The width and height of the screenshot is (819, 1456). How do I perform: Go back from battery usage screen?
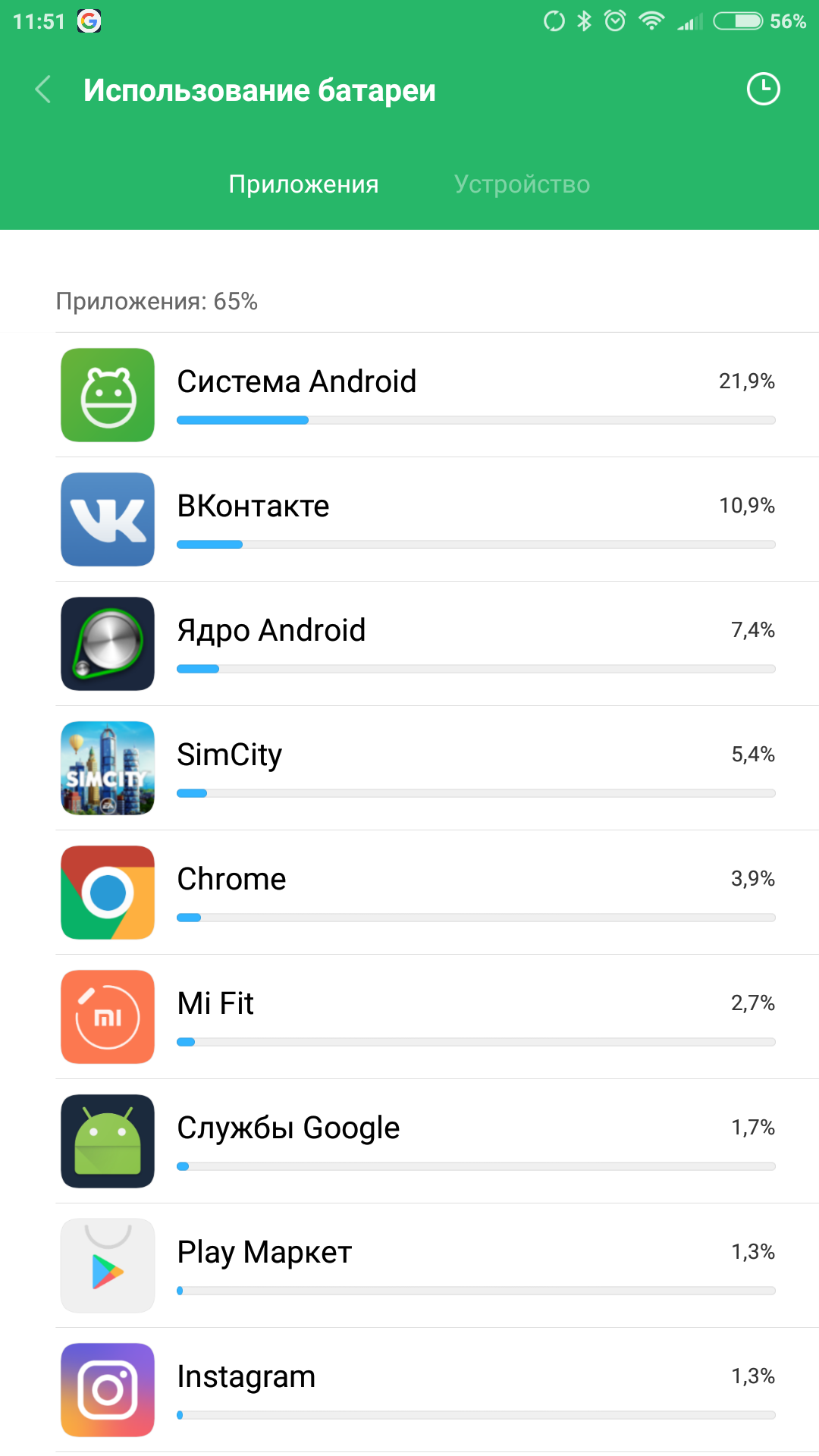(x=43, y=89)
